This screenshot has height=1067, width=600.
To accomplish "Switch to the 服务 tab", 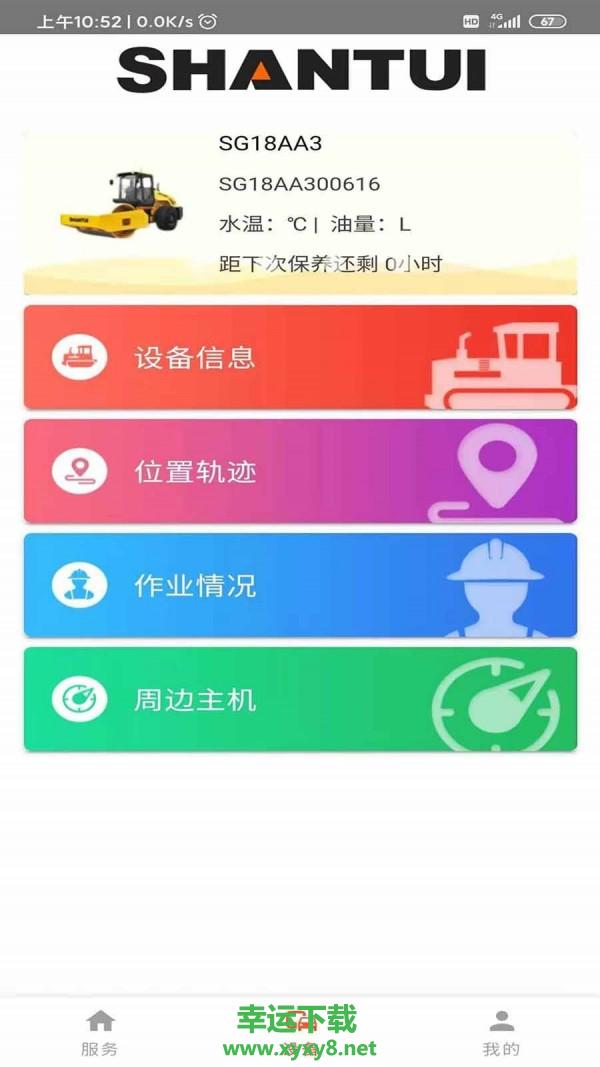I will pyautogui.click(x=100, y=1033).
